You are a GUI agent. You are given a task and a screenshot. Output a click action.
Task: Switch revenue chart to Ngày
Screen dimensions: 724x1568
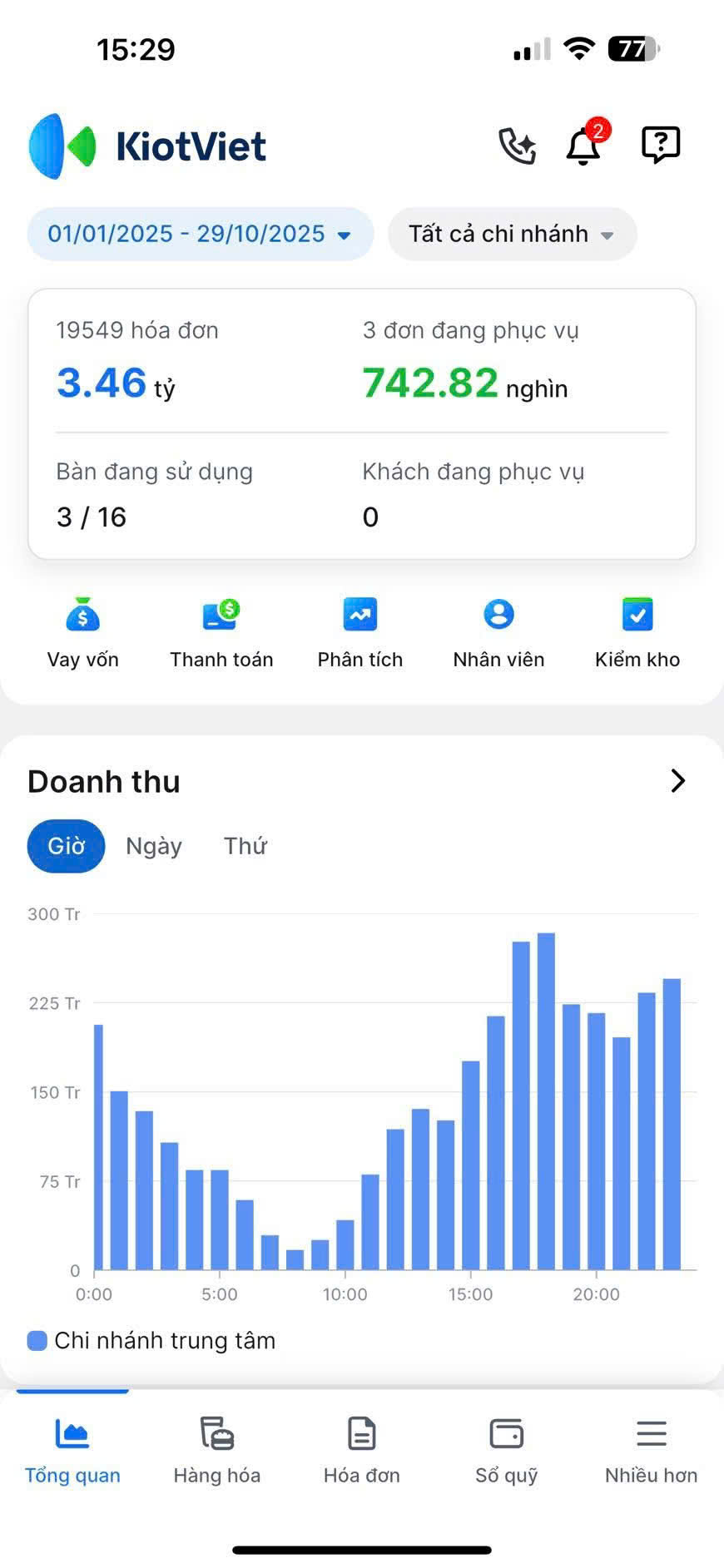154,846
